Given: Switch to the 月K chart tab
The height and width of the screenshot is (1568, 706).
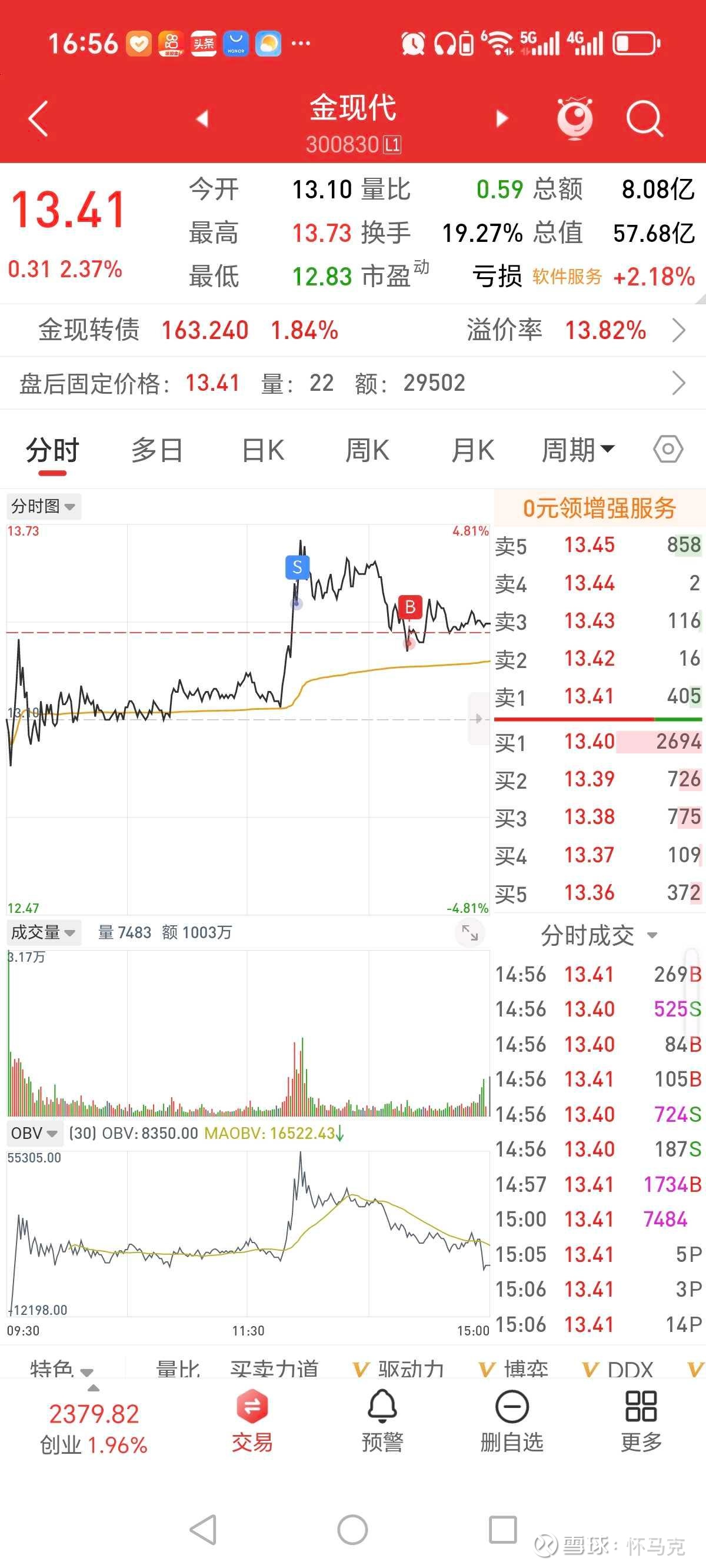Looking at the screenshot, I should coord(473,450).
